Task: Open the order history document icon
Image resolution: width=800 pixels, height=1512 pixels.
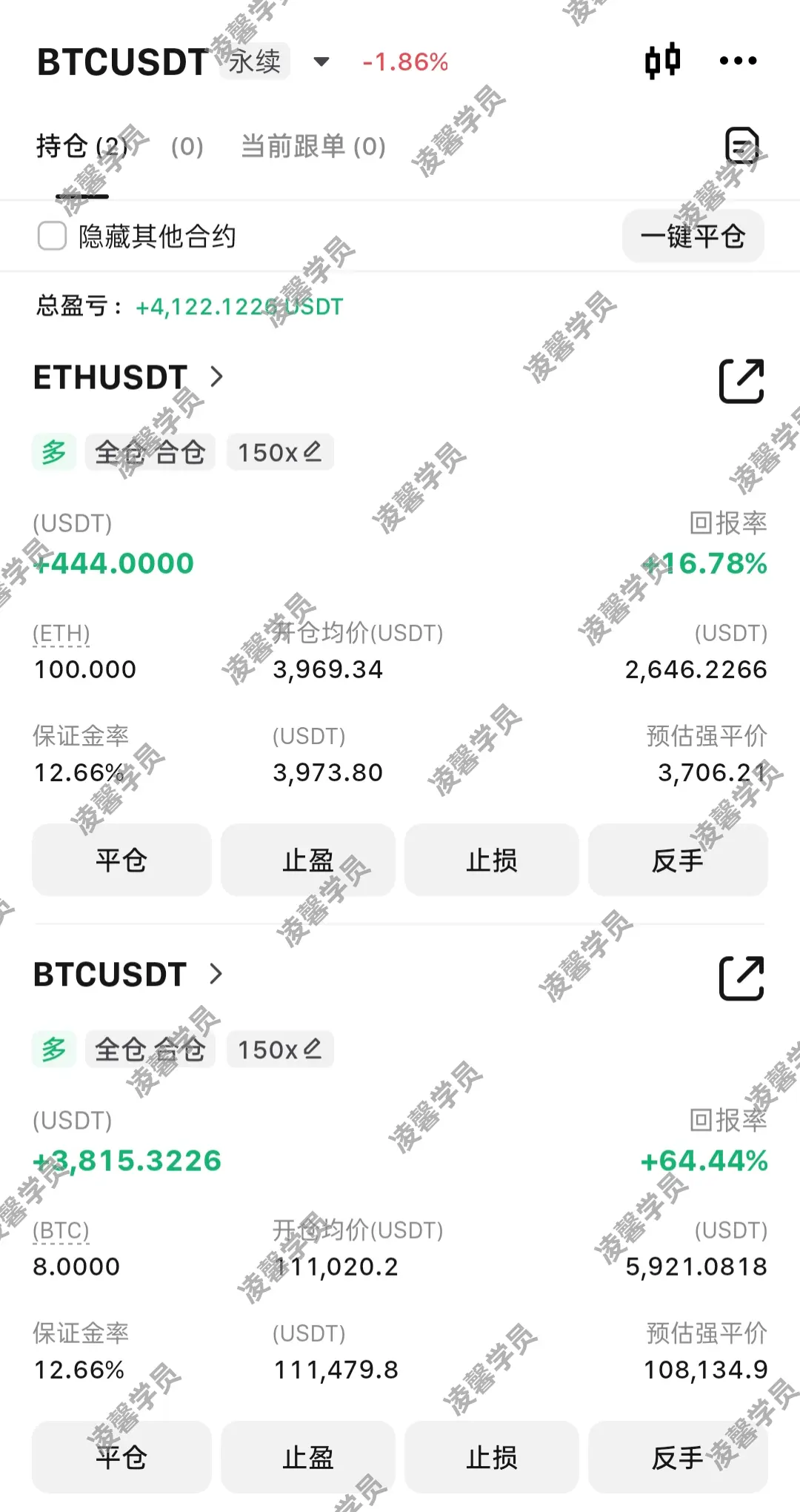Action: point(741,145)
